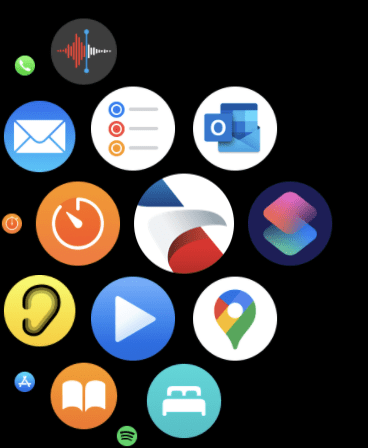Open the teal Sleep bed app
368x448 pixels.
[184, 401]
